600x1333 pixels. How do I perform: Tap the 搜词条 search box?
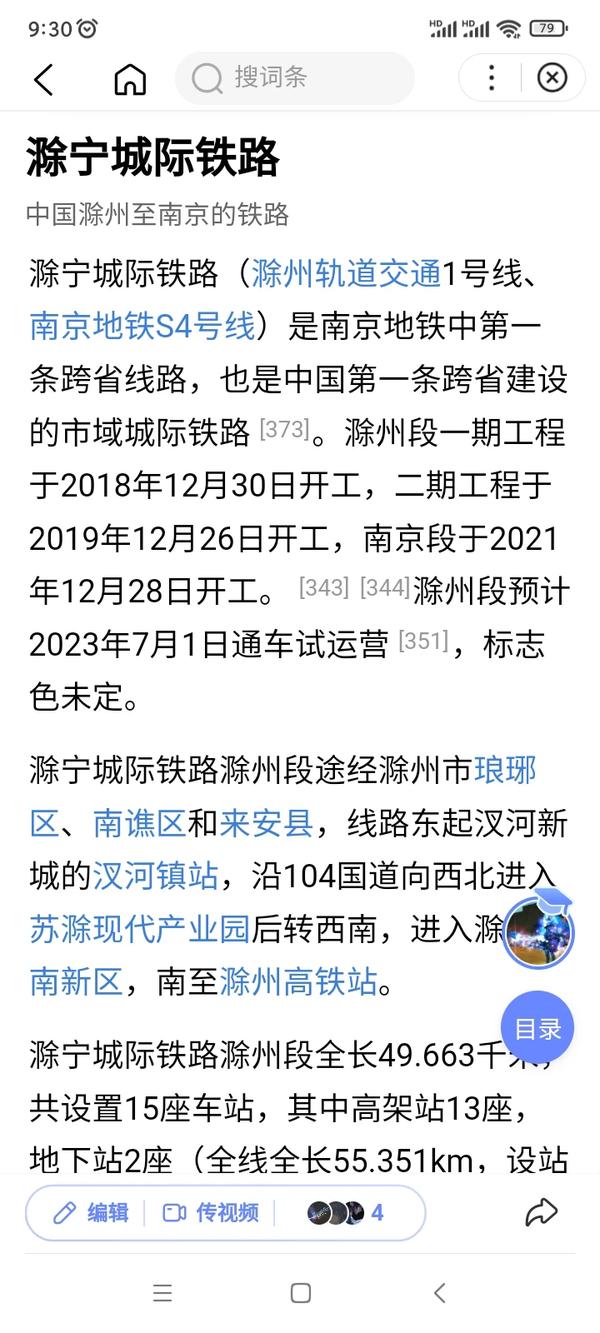coord(295,78)
